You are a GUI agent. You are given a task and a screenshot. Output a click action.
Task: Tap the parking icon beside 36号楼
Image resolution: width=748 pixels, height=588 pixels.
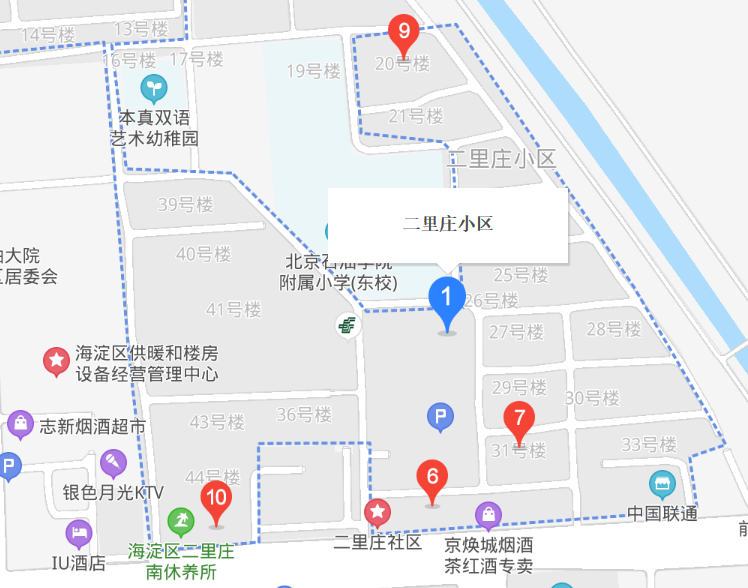tap(440, 418)
